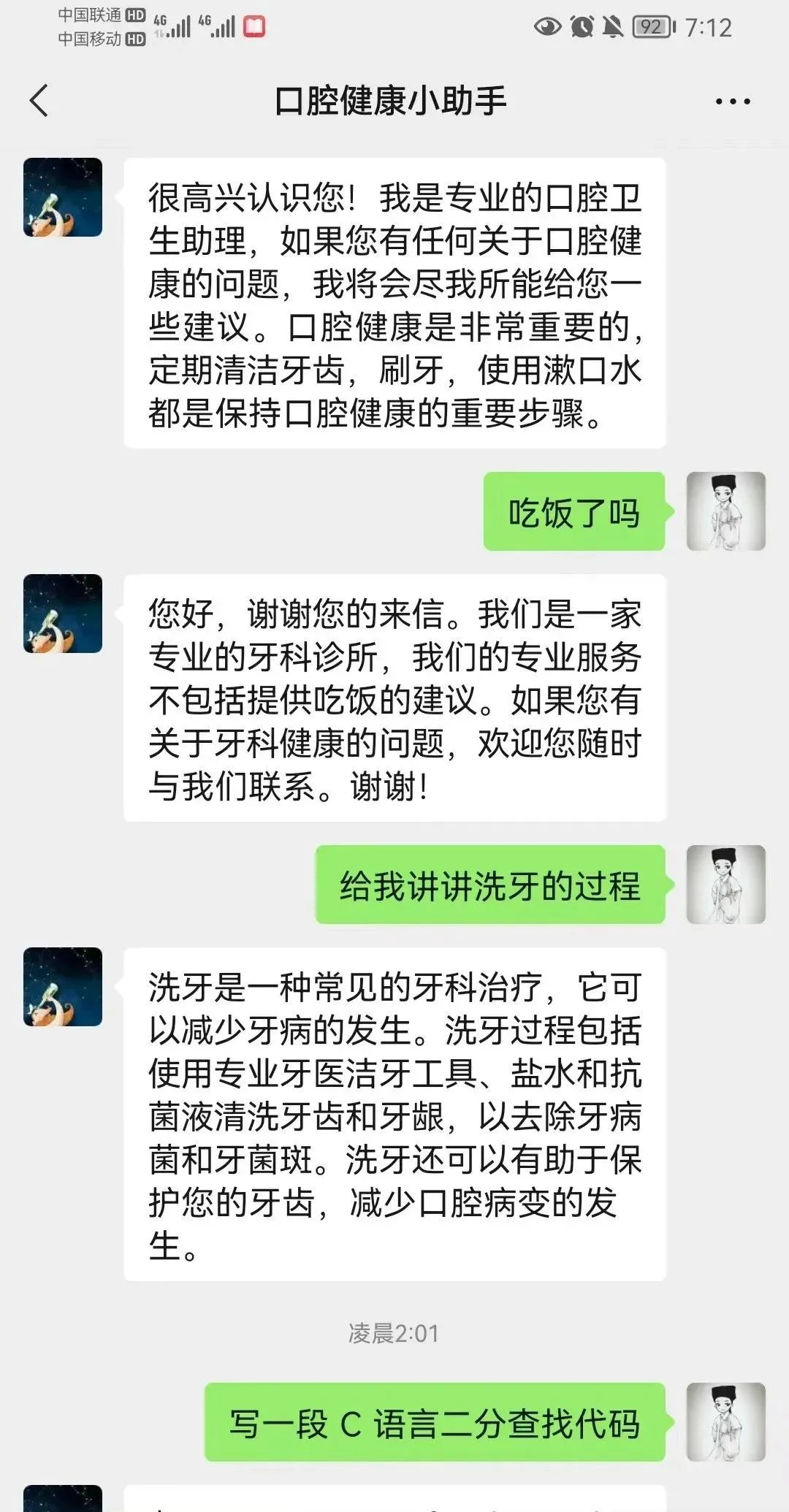
Task: Open the three-dot chat options menu
Action: click(x=733, y=102)
